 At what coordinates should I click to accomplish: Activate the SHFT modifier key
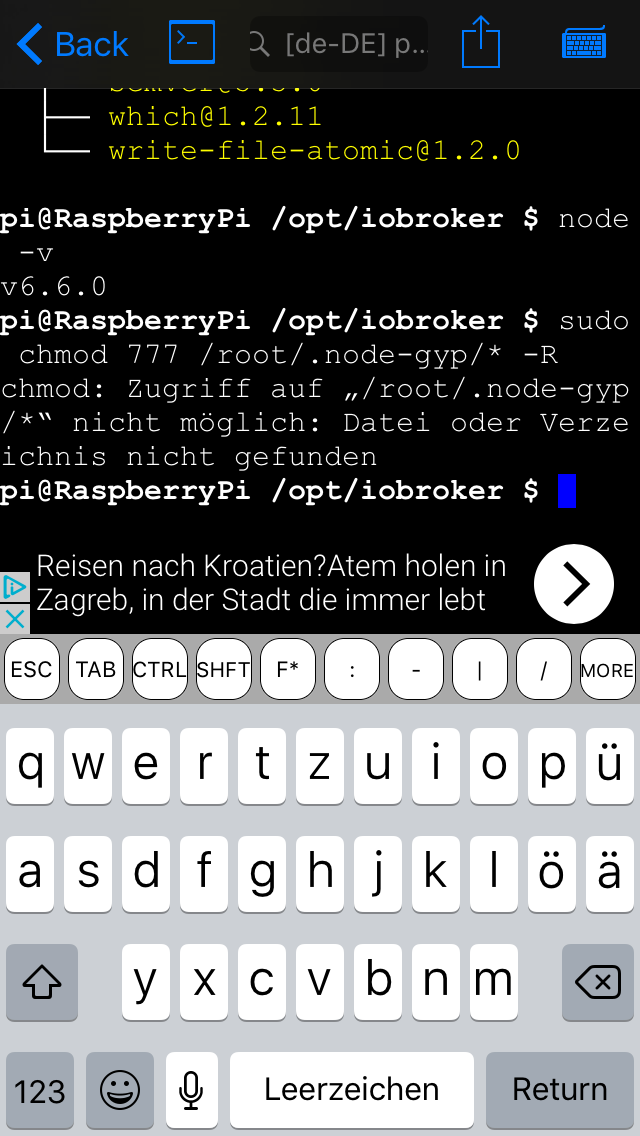(x=223, y=670)
